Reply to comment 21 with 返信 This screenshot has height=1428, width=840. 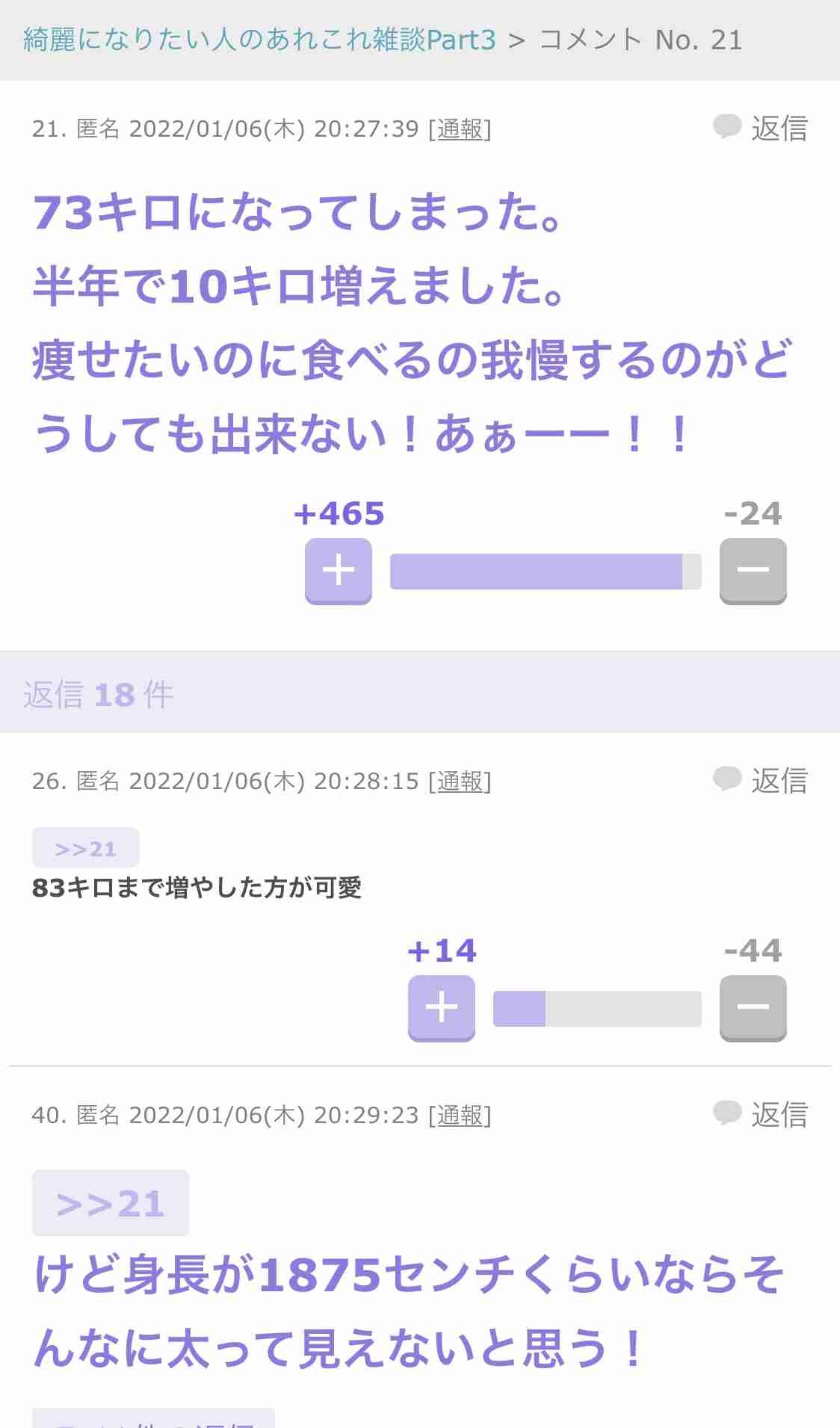coord(760,128)
